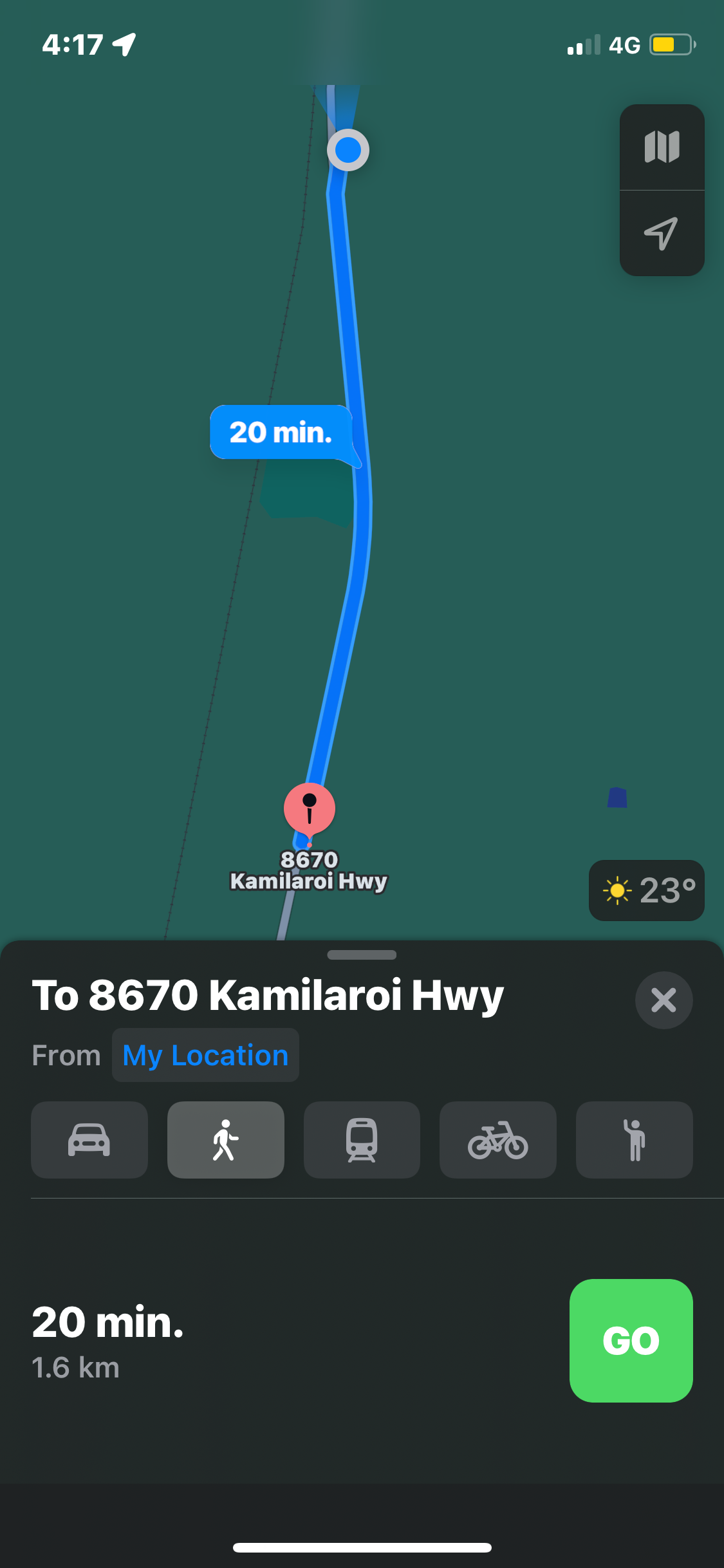Open the map mode settings
Viewport: 724px width, 1568px height.
[x=662, y=147]
